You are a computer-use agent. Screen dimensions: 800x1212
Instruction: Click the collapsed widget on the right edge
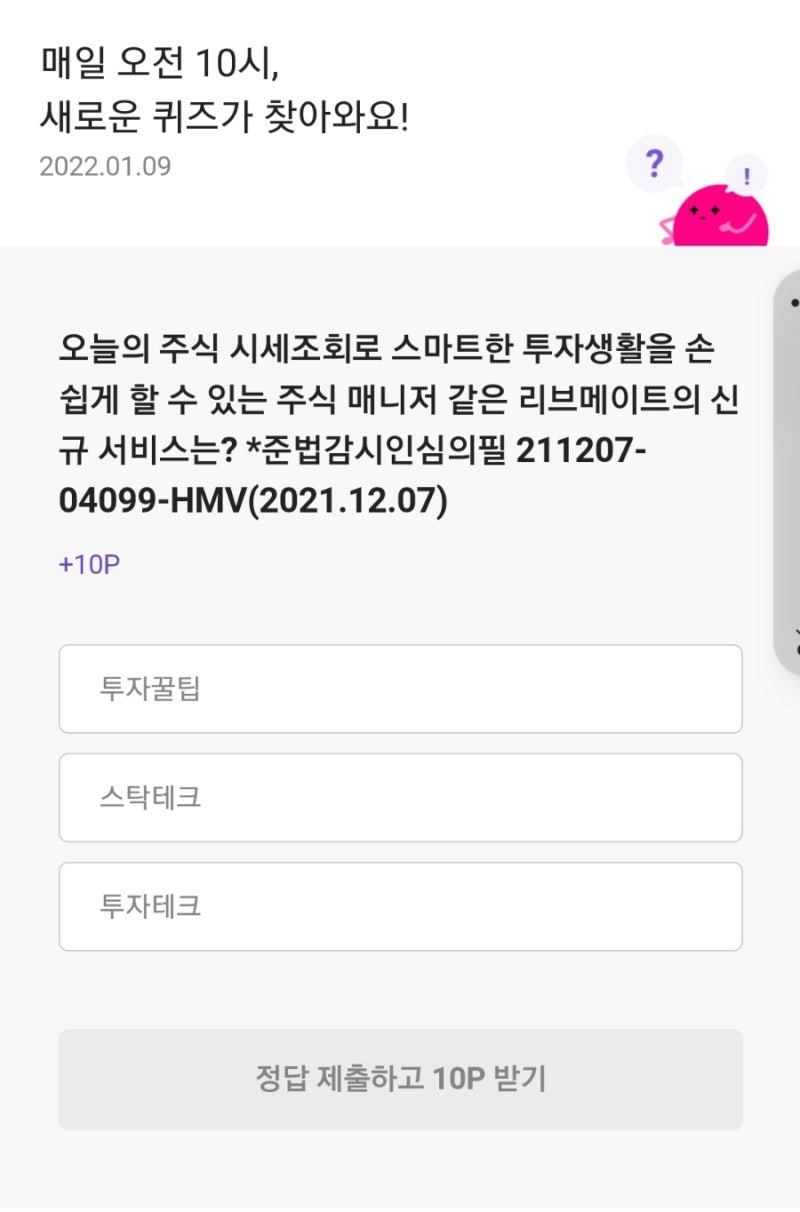click(x=790, y=460)
